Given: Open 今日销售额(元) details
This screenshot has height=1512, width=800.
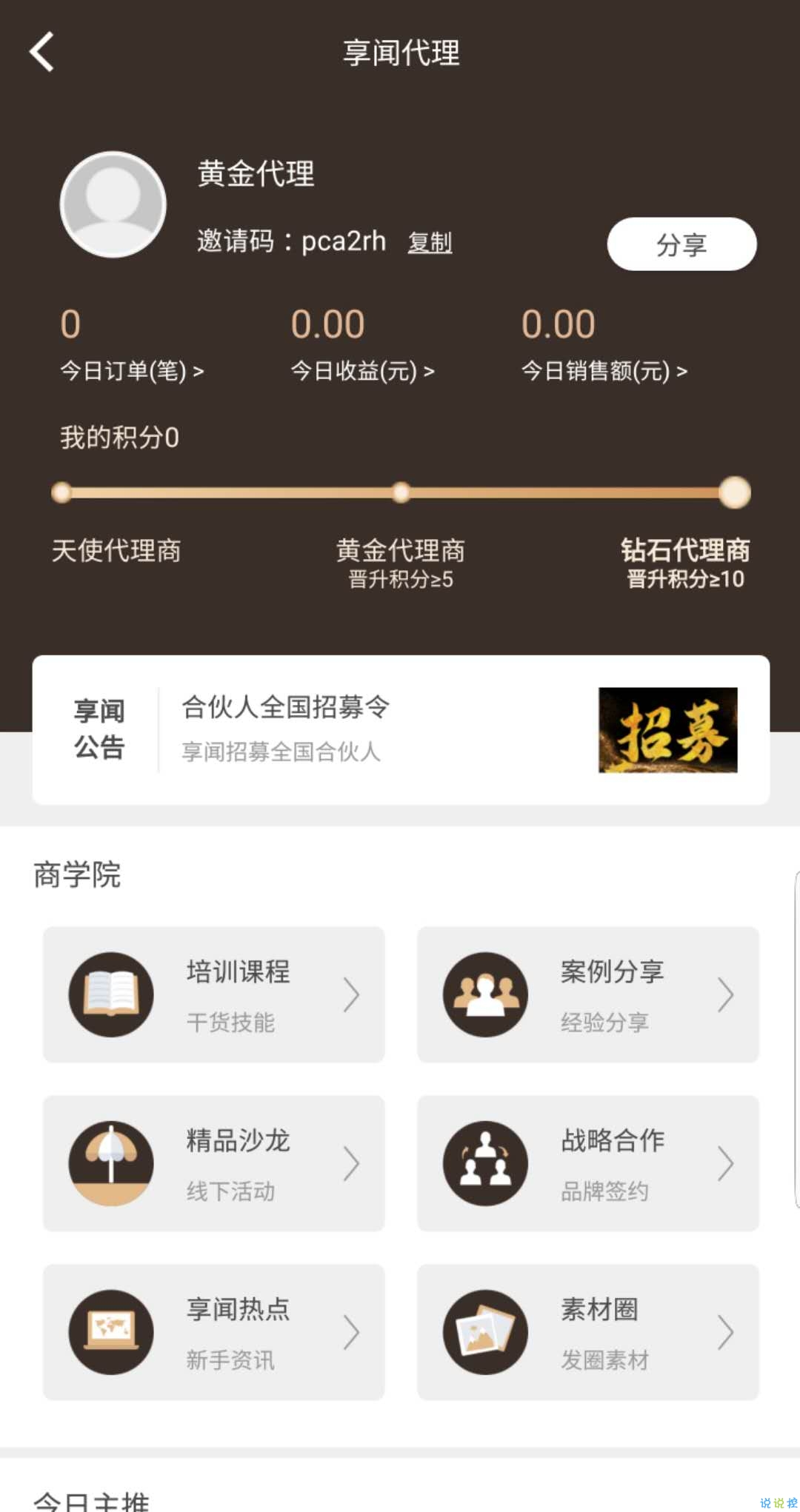Looking at the screenshot, I should click(x=604, y=370).
